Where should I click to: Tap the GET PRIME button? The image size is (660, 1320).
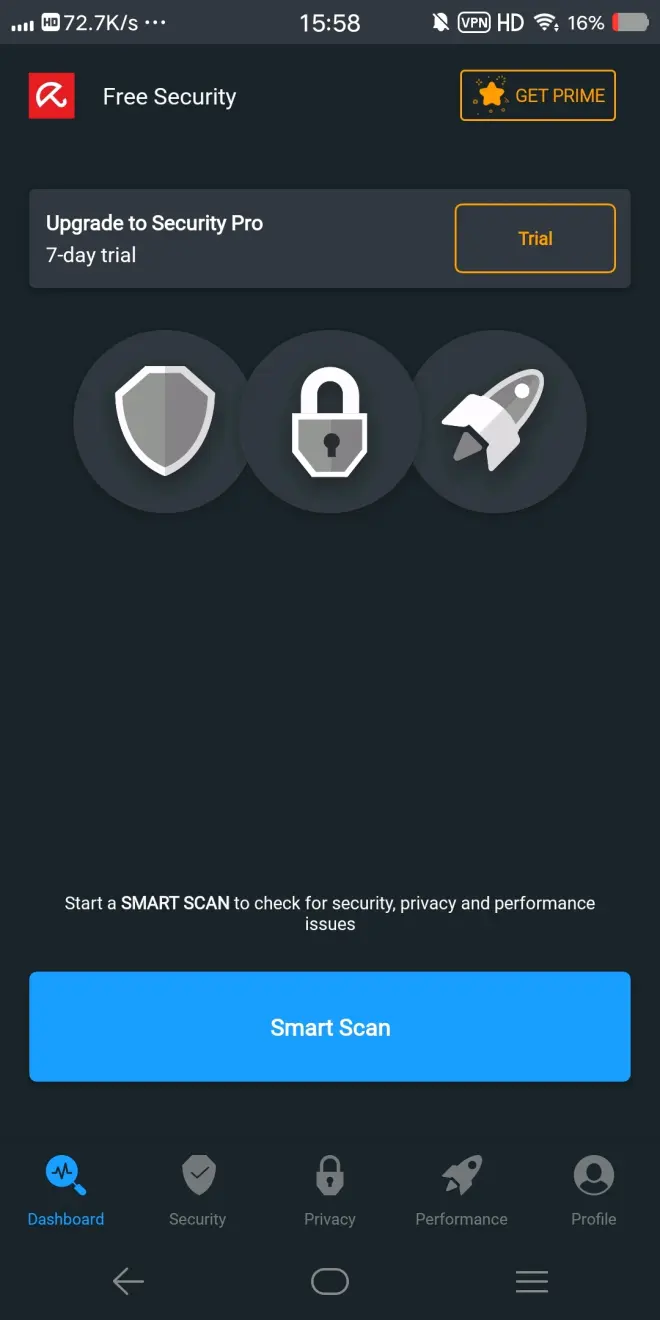coord(537,96)
